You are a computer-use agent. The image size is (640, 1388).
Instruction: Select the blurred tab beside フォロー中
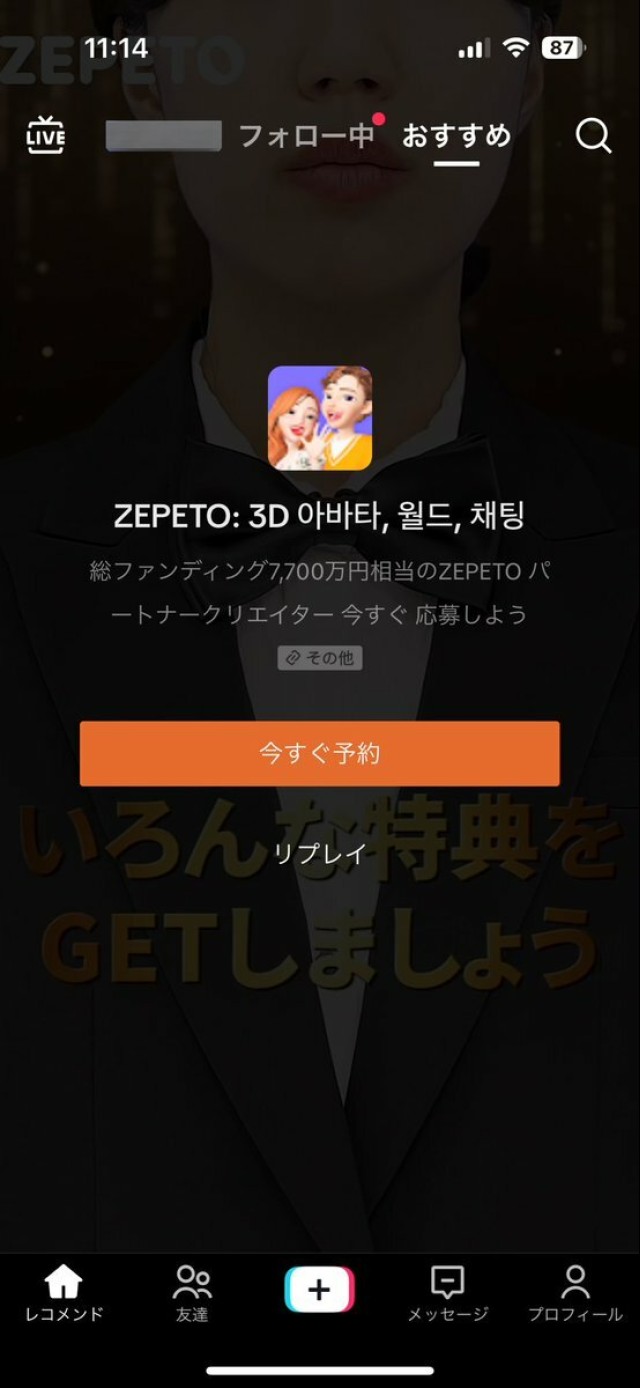tap(164, 135)
